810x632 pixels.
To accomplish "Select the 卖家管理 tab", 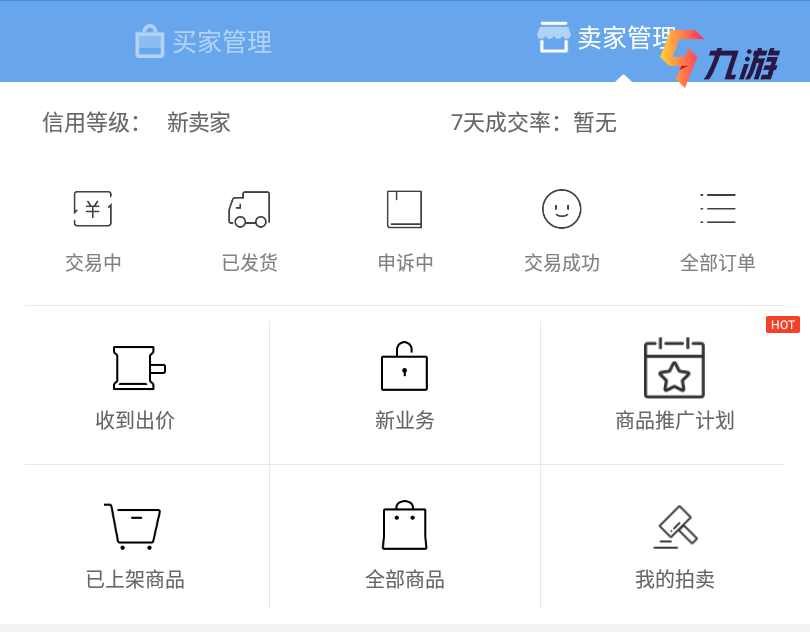I will pos(606,39).
